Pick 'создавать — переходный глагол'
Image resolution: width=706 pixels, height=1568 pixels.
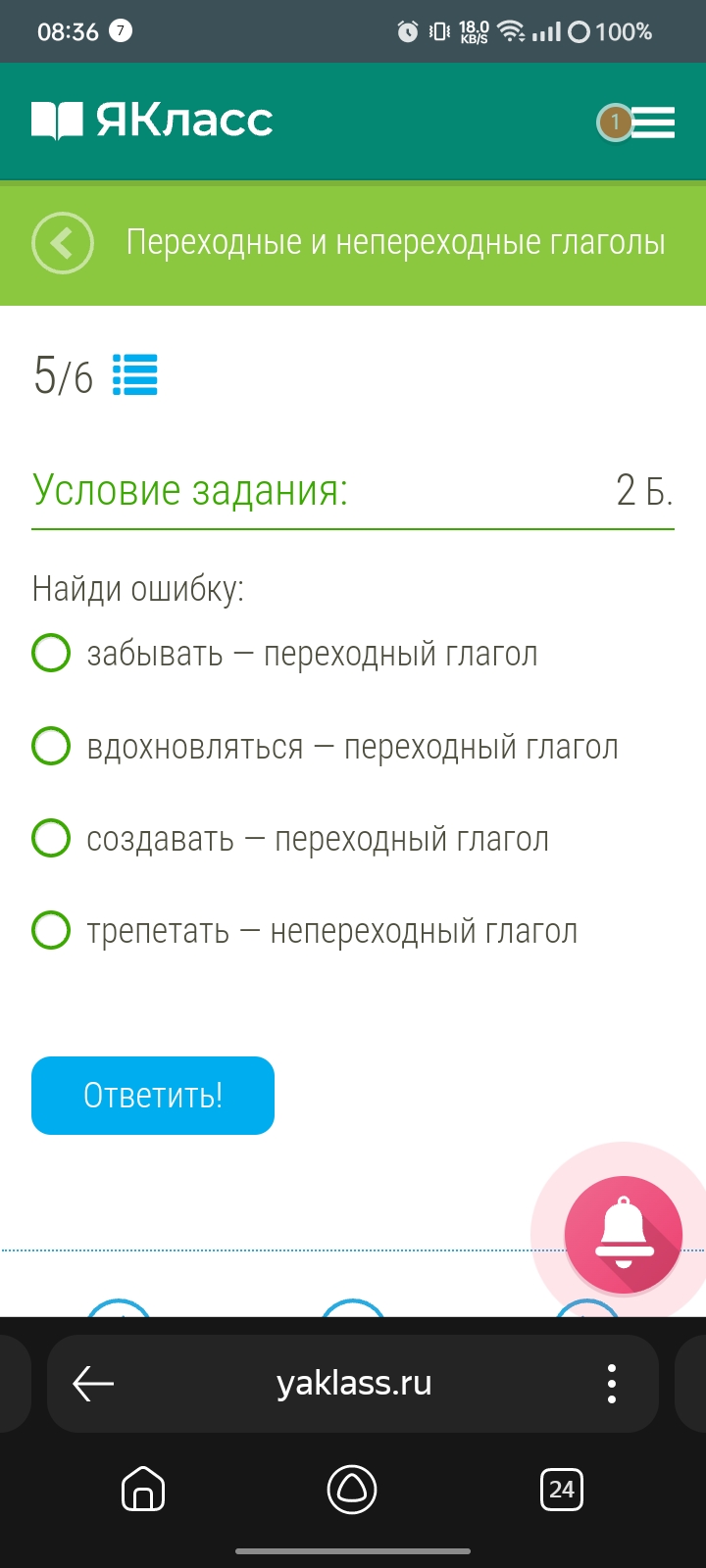[x=51, y=839]
